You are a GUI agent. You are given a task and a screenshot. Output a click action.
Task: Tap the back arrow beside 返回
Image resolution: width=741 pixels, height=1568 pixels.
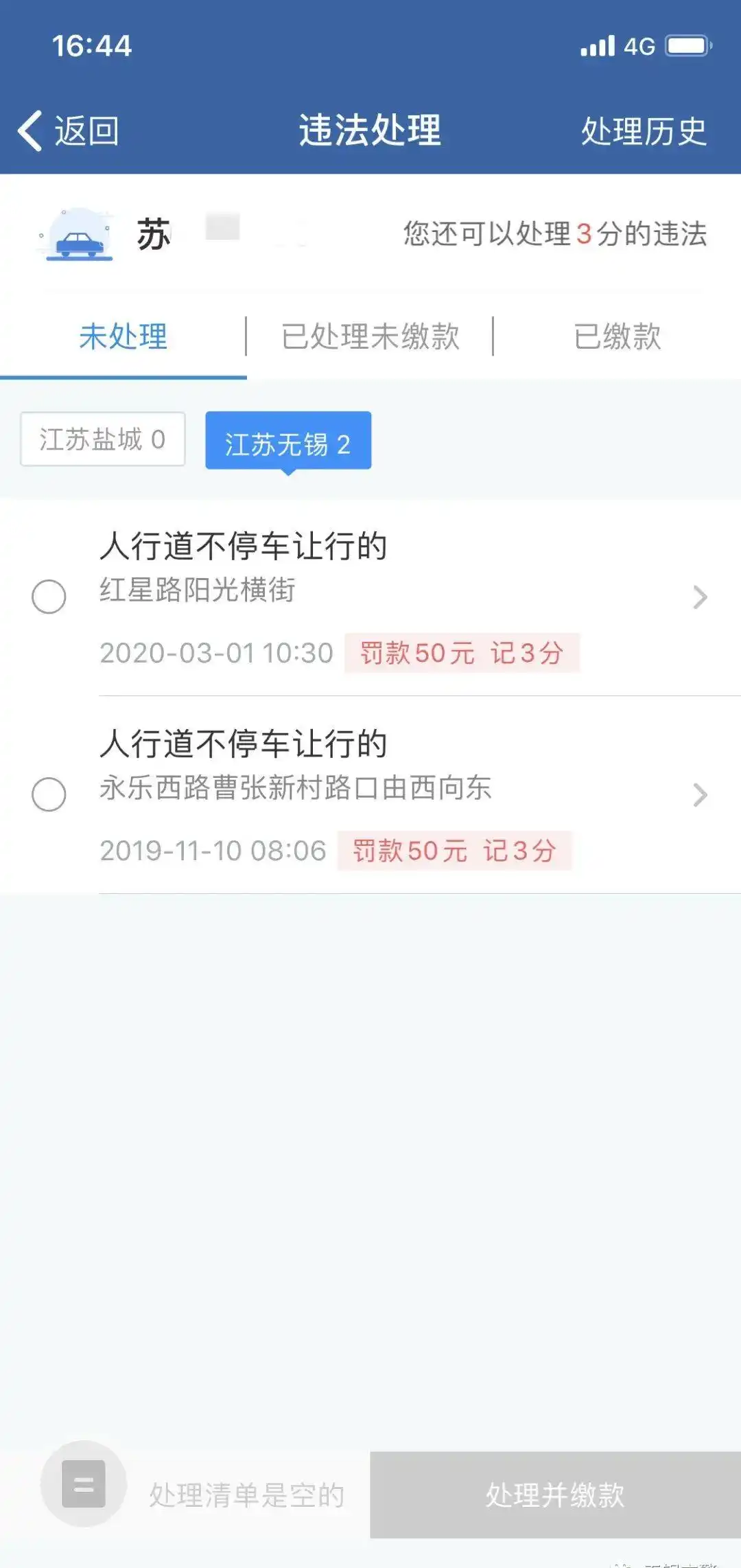coord(31,130)
